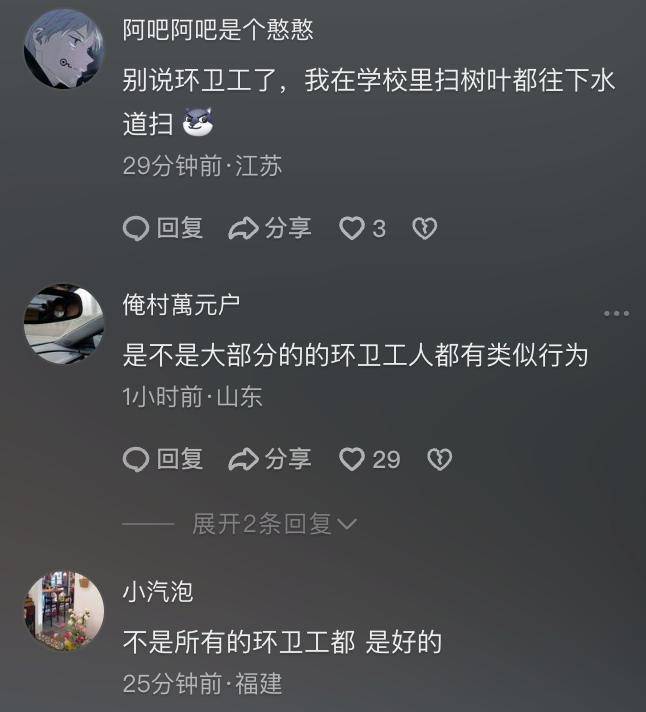This screenshot has height=712, width=646.
Task: Share 阿吧阿吧是个憨憨's comment
Action: [270, 229]
